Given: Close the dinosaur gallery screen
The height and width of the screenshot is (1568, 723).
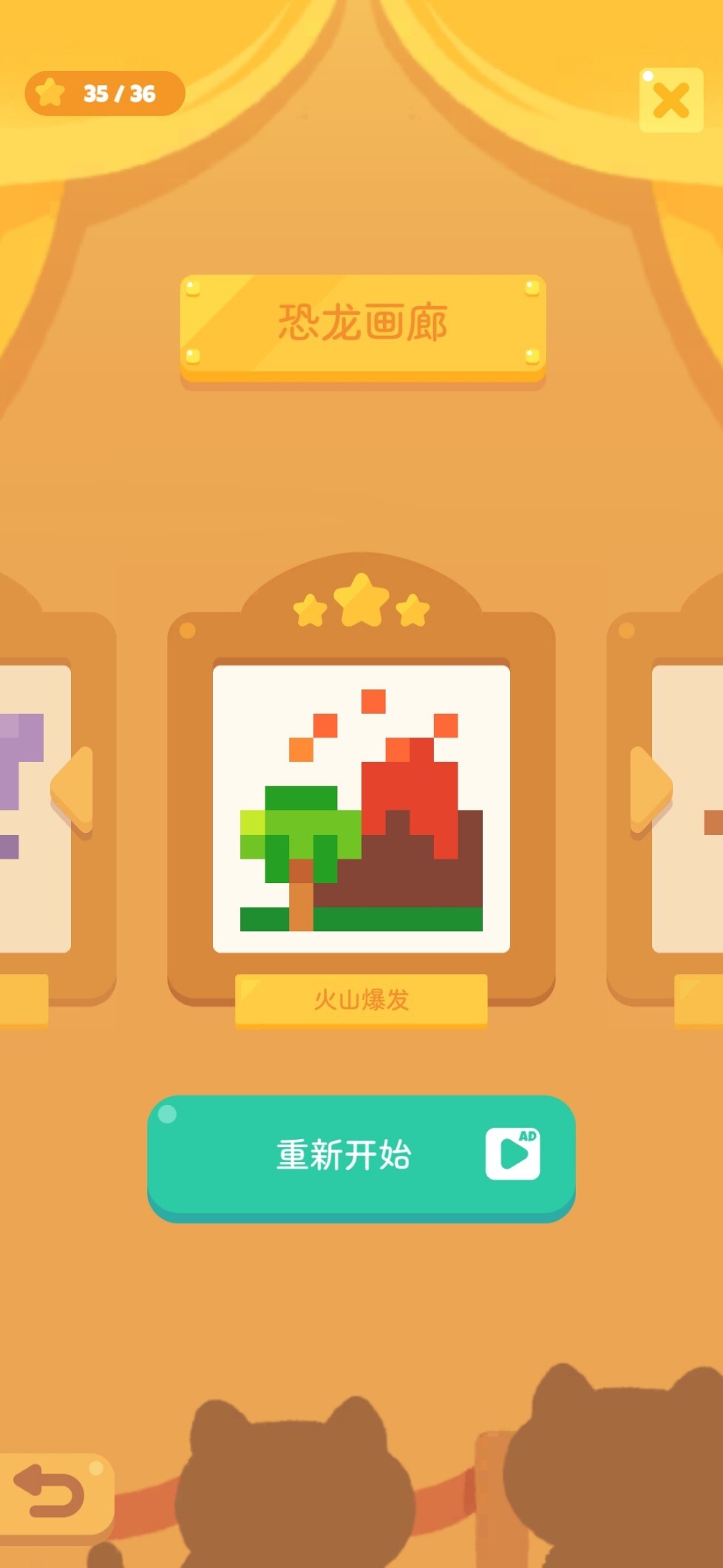Looking at the screenshot, I should pos(671,101).
